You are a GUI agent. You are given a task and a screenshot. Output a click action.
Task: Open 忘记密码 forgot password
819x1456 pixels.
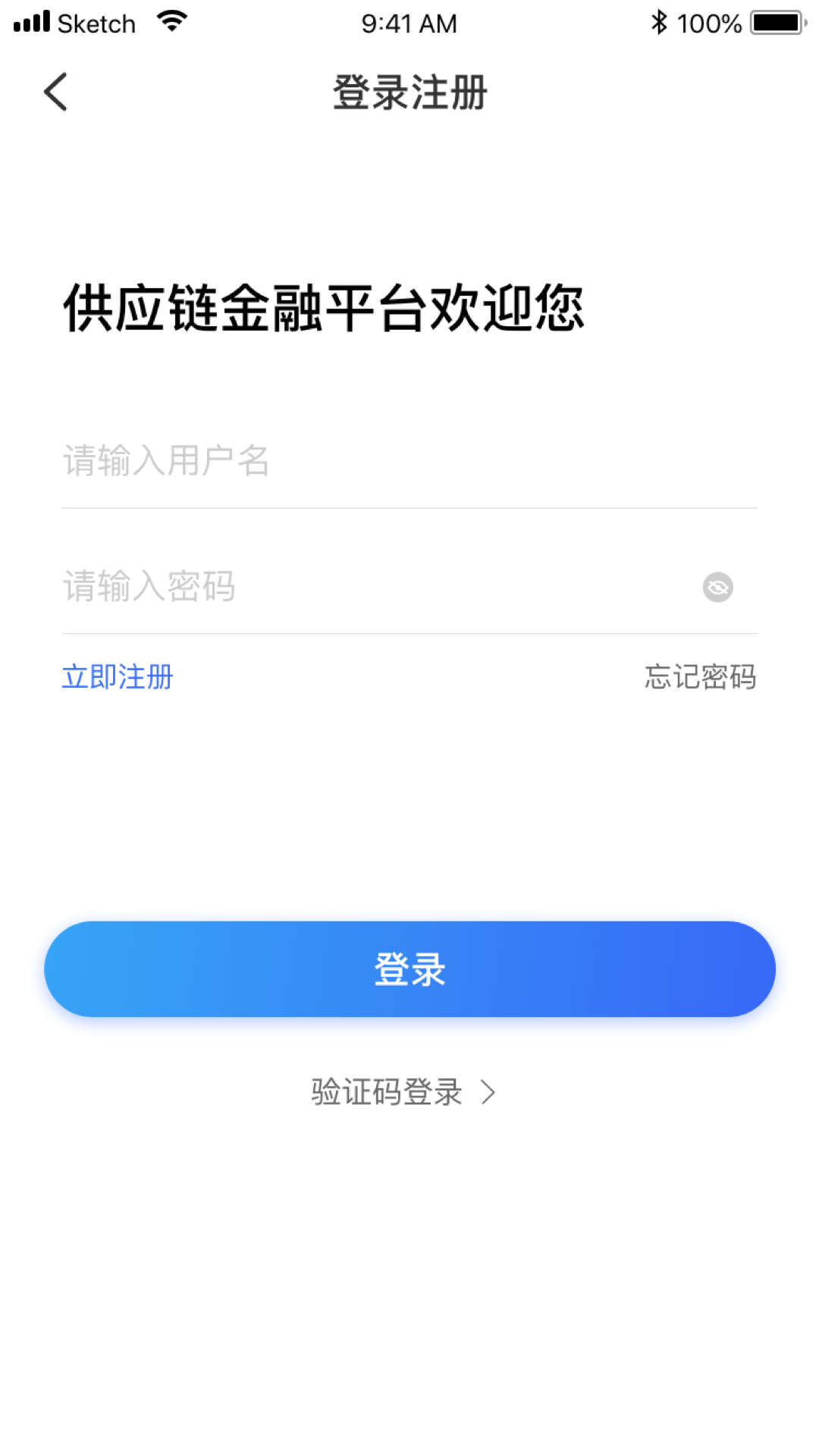pyautogui.click(x=700, y=676)
